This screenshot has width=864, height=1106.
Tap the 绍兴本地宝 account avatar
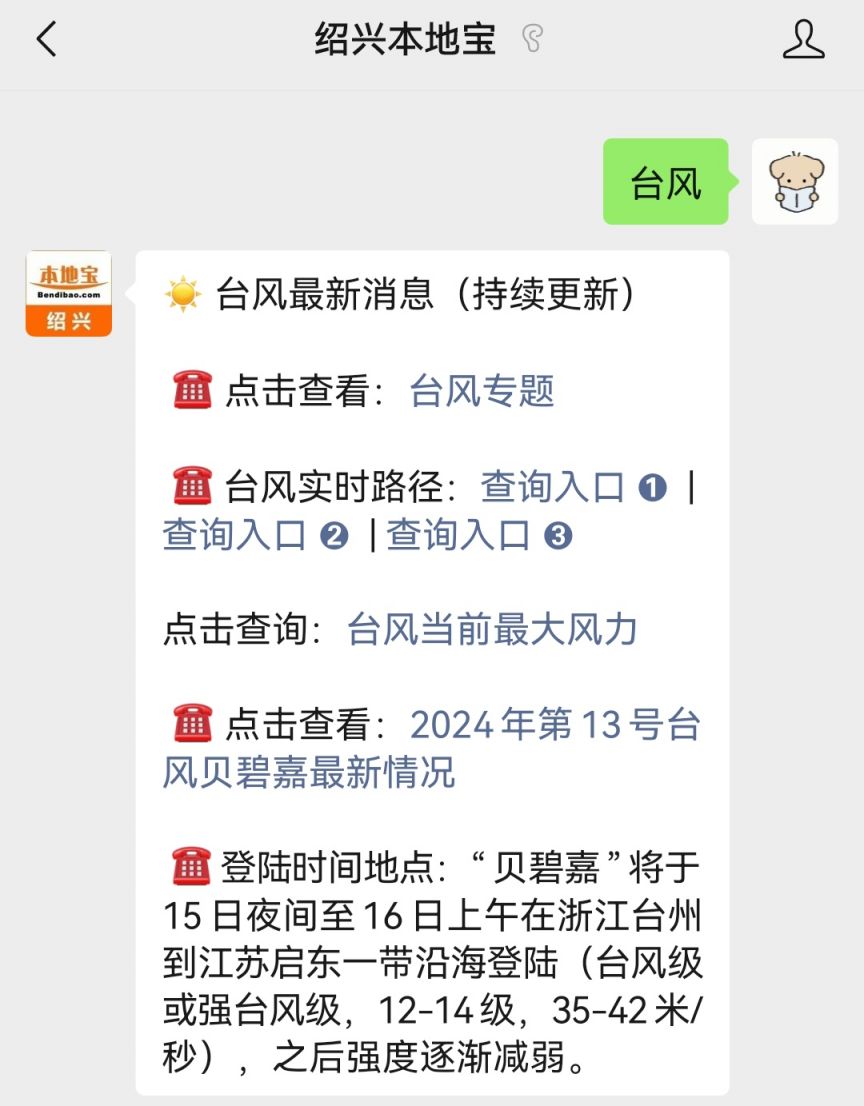coord(69,293)
